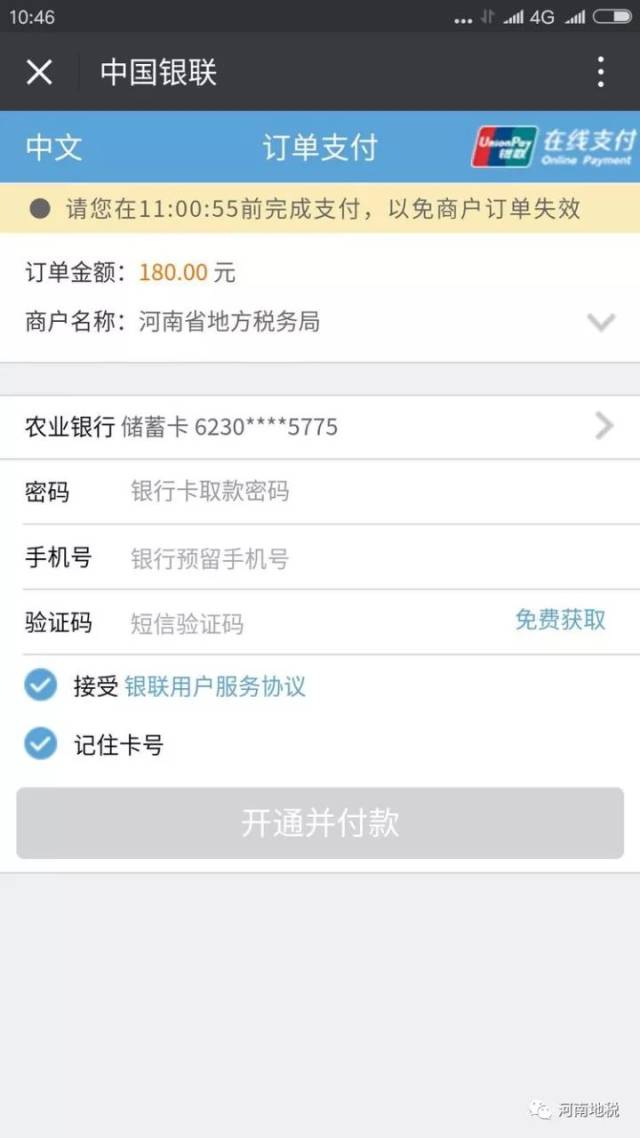
Task: Tap the 开通并付款 pay button
Action: coord(320,823)
